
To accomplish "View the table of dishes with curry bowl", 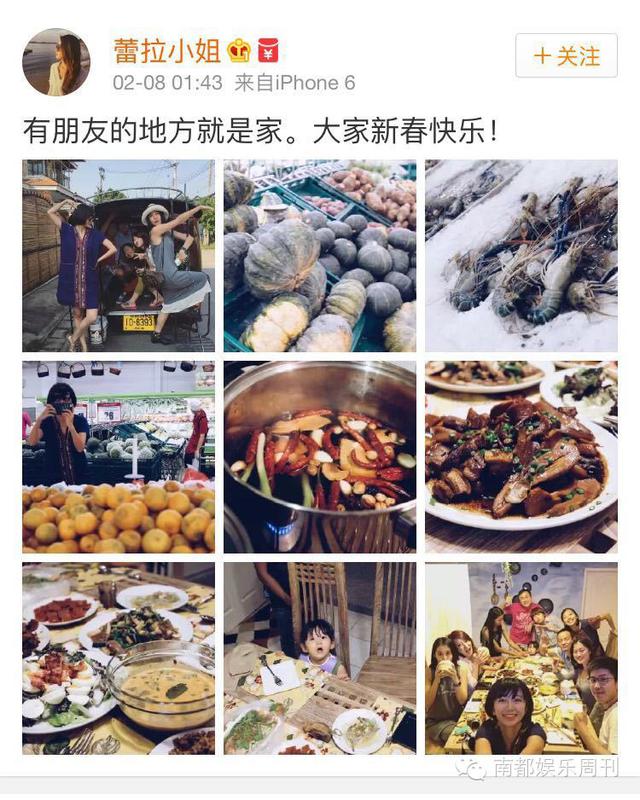I will tap(118, 658).
